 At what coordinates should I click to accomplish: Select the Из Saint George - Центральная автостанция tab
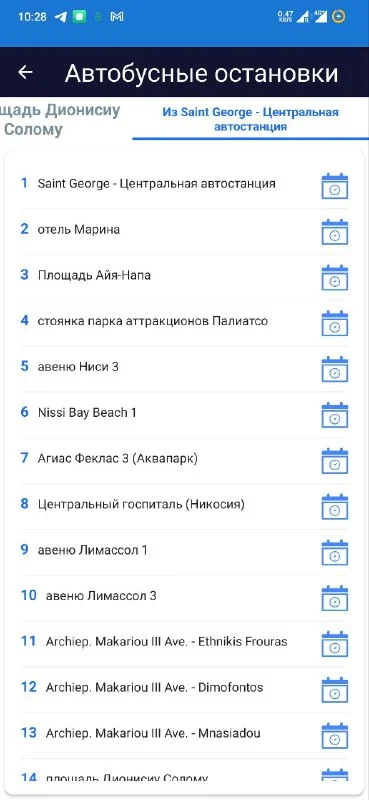(251, 119)
